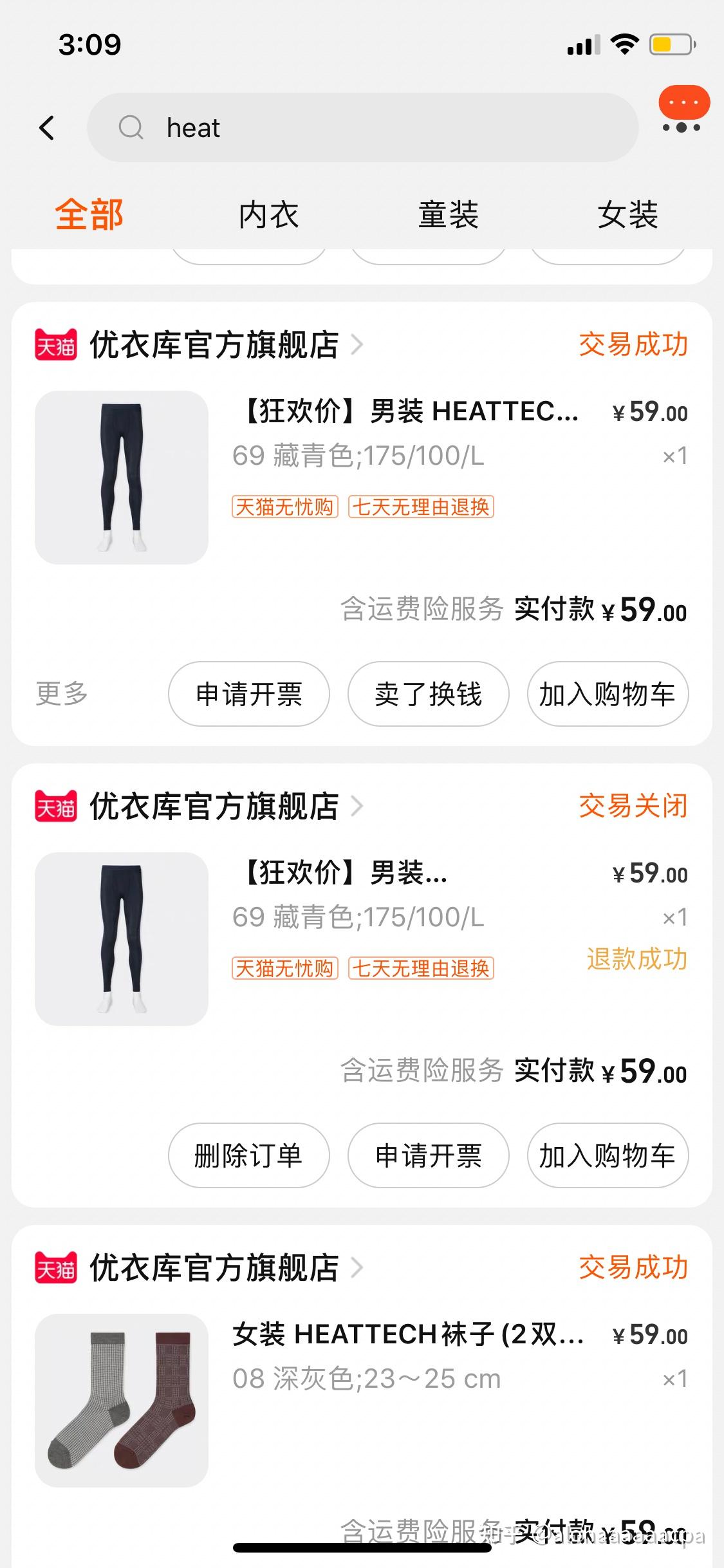Tap the back arrow to exit search results
The width and height of the screenshot is (724, 1568).
coord(48,127)
